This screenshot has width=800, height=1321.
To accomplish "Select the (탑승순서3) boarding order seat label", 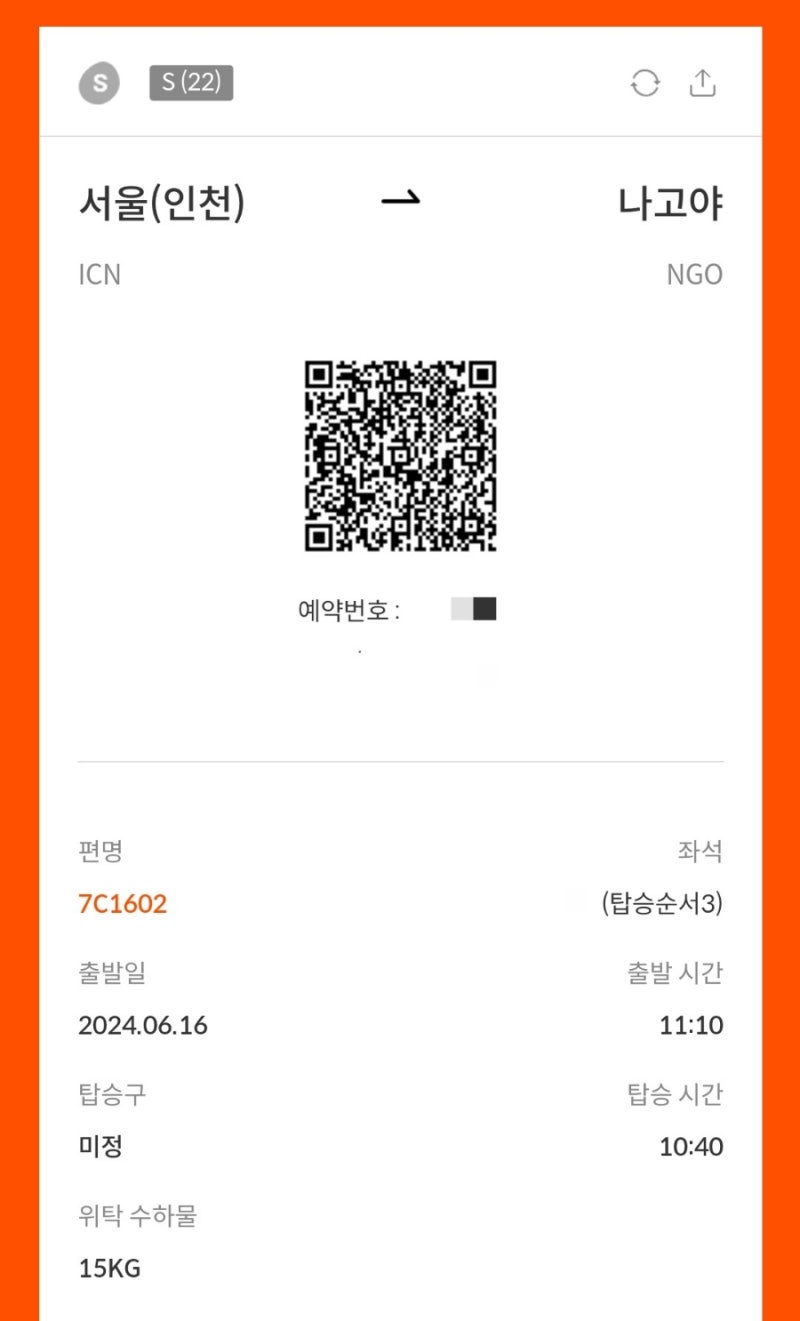I will pyautogui.click(x=661, y=903).
